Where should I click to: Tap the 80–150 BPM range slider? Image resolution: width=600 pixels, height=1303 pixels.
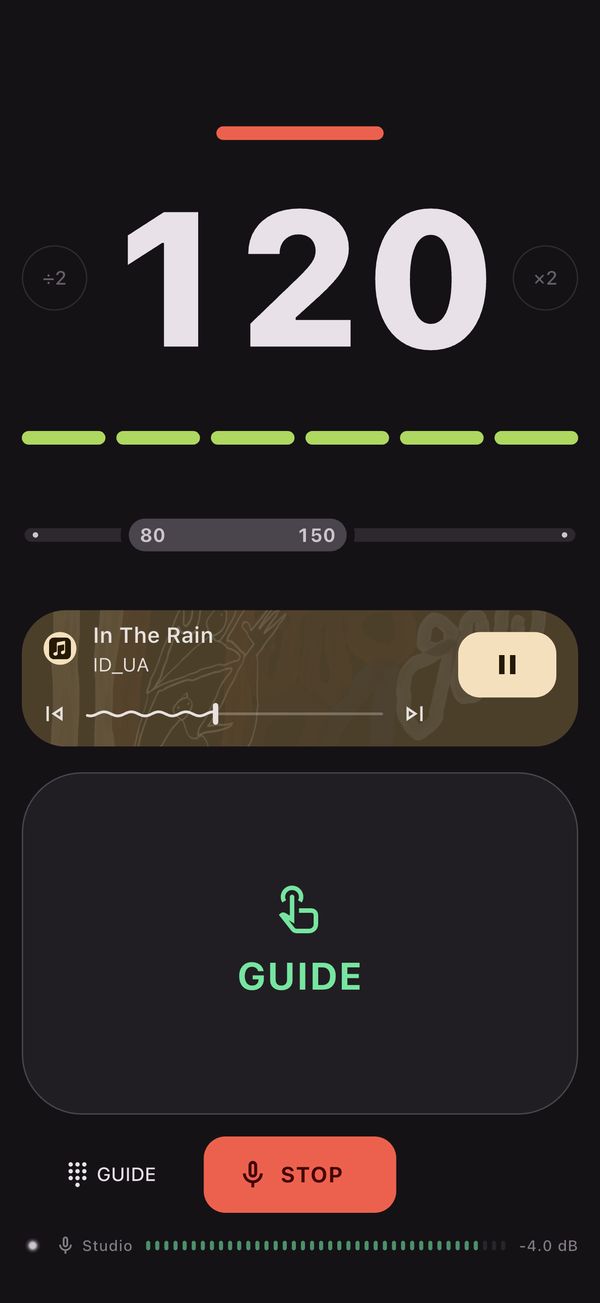(x=300, y=535)
